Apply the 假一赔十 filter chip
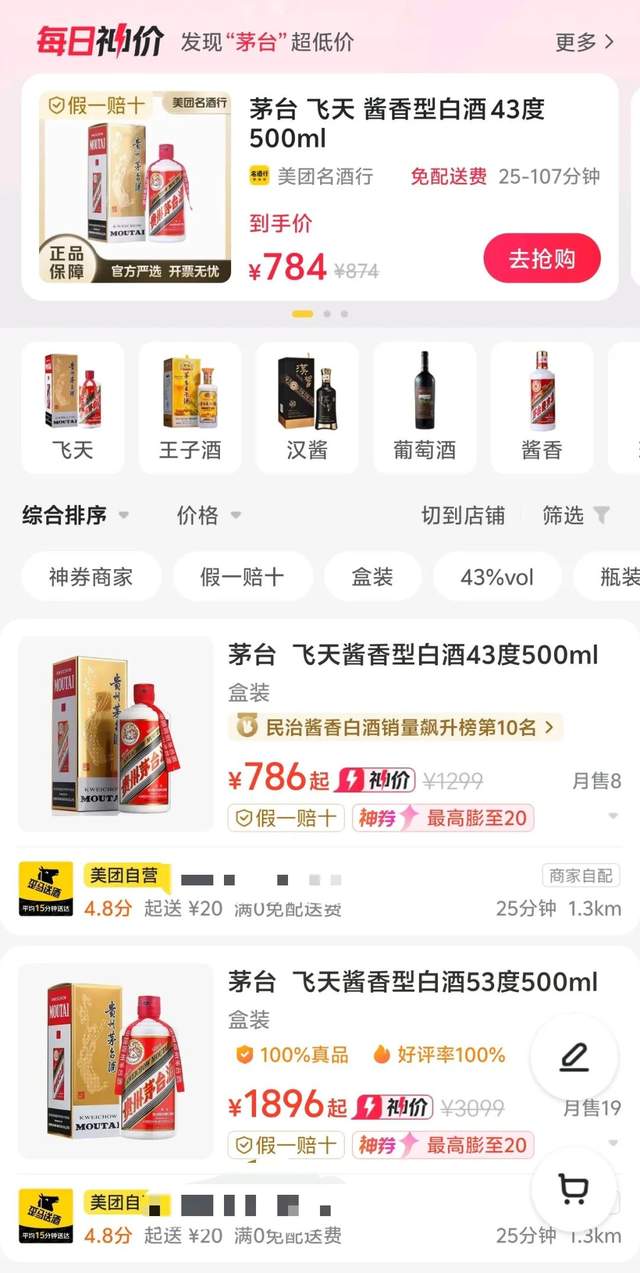Viewport: 640px width, 1273px height. [242, 577]
